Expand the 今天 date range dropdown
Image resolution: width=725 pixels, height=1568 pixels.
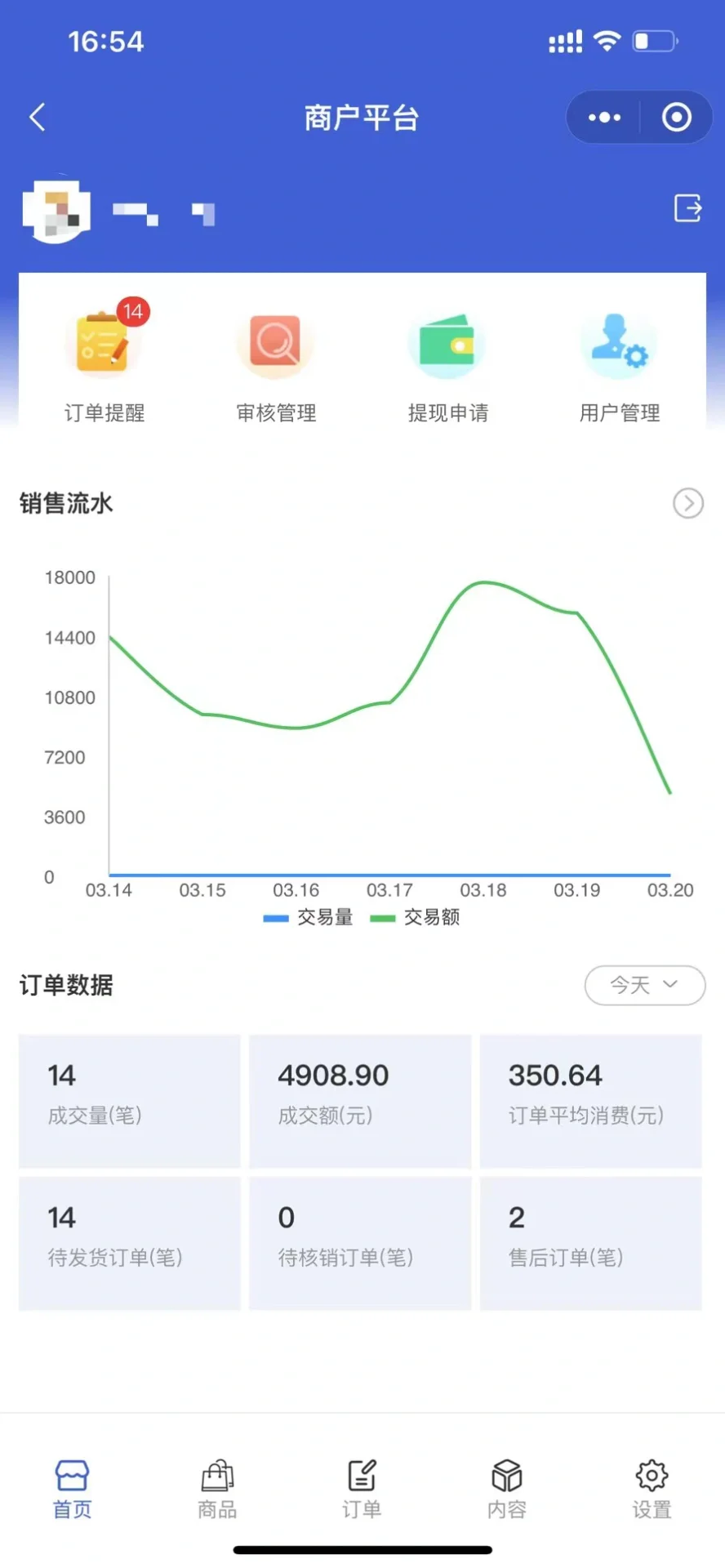[644, 985]
